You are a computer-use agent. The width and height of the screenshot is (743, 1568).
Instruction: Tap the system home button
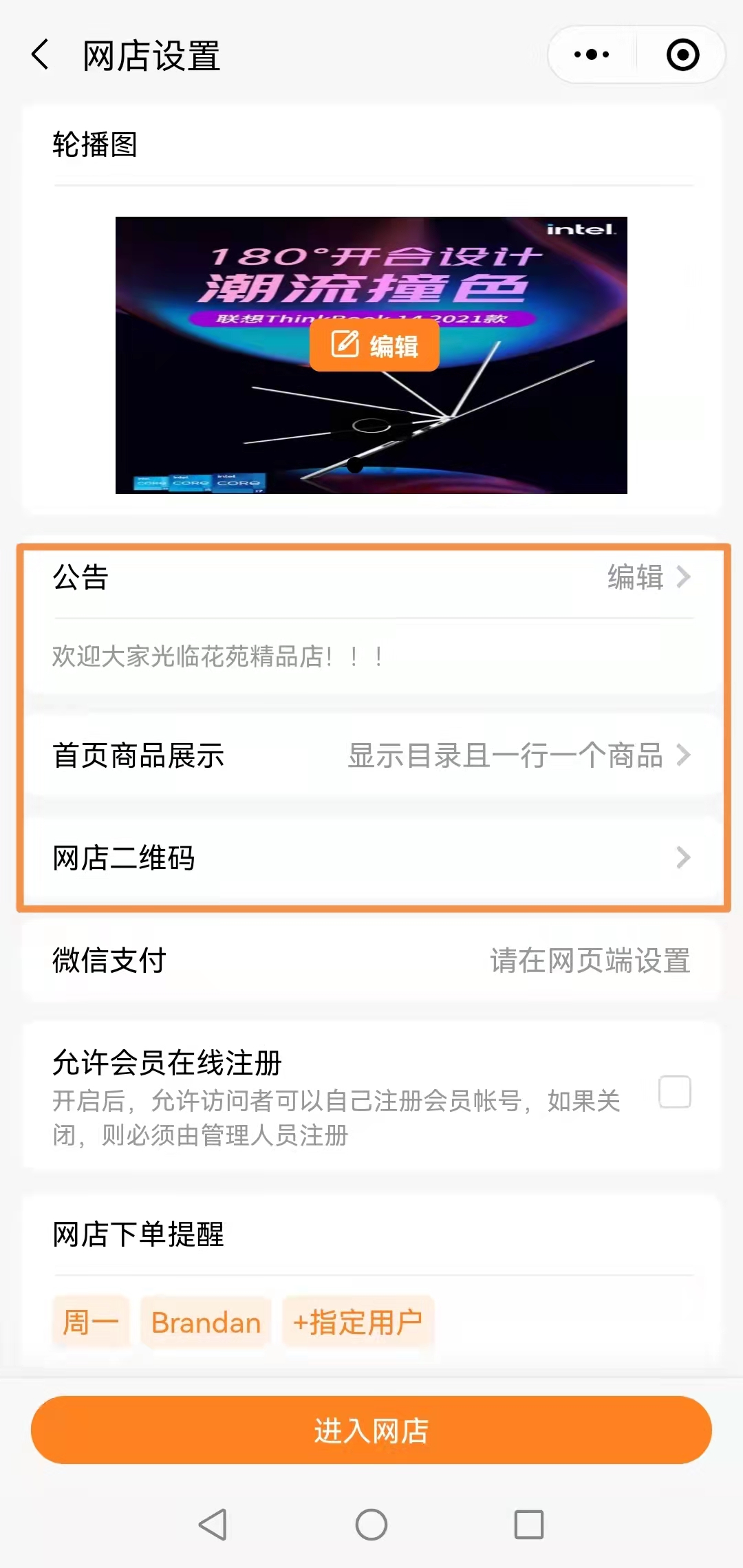(371, 1525)
